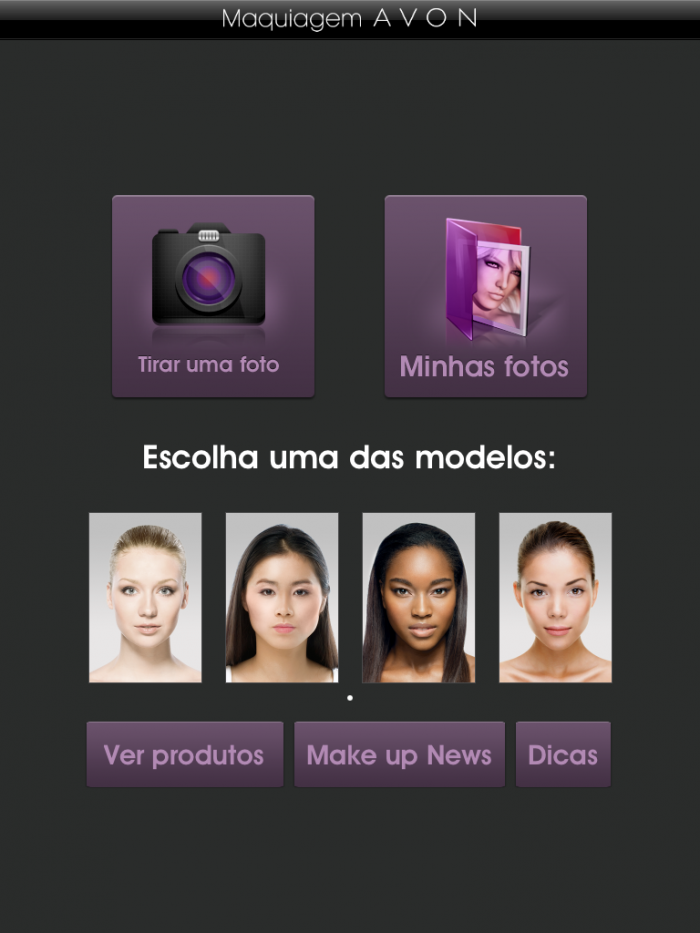
Task: Open Minhas fotos folder
Action: click(x=485, y=296)
